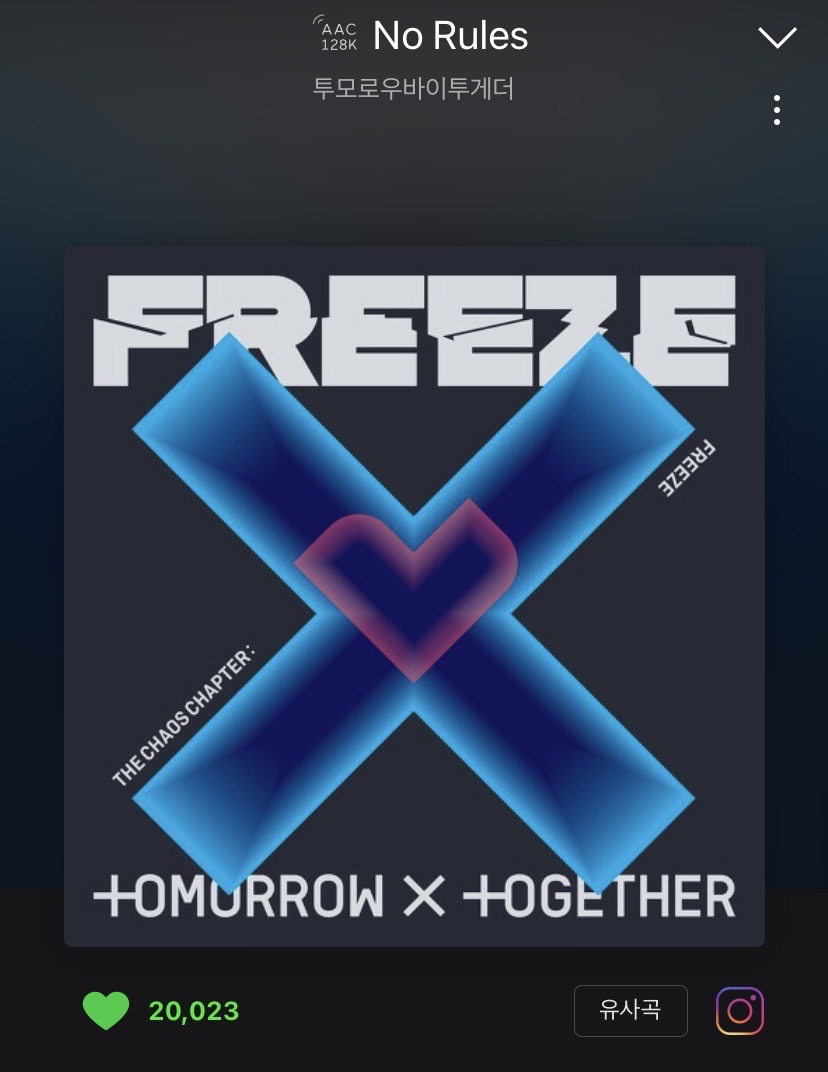The width and height of the screenshot is (828, 1072).
Task: Like the song No Rules
Action: (106, 1011)
